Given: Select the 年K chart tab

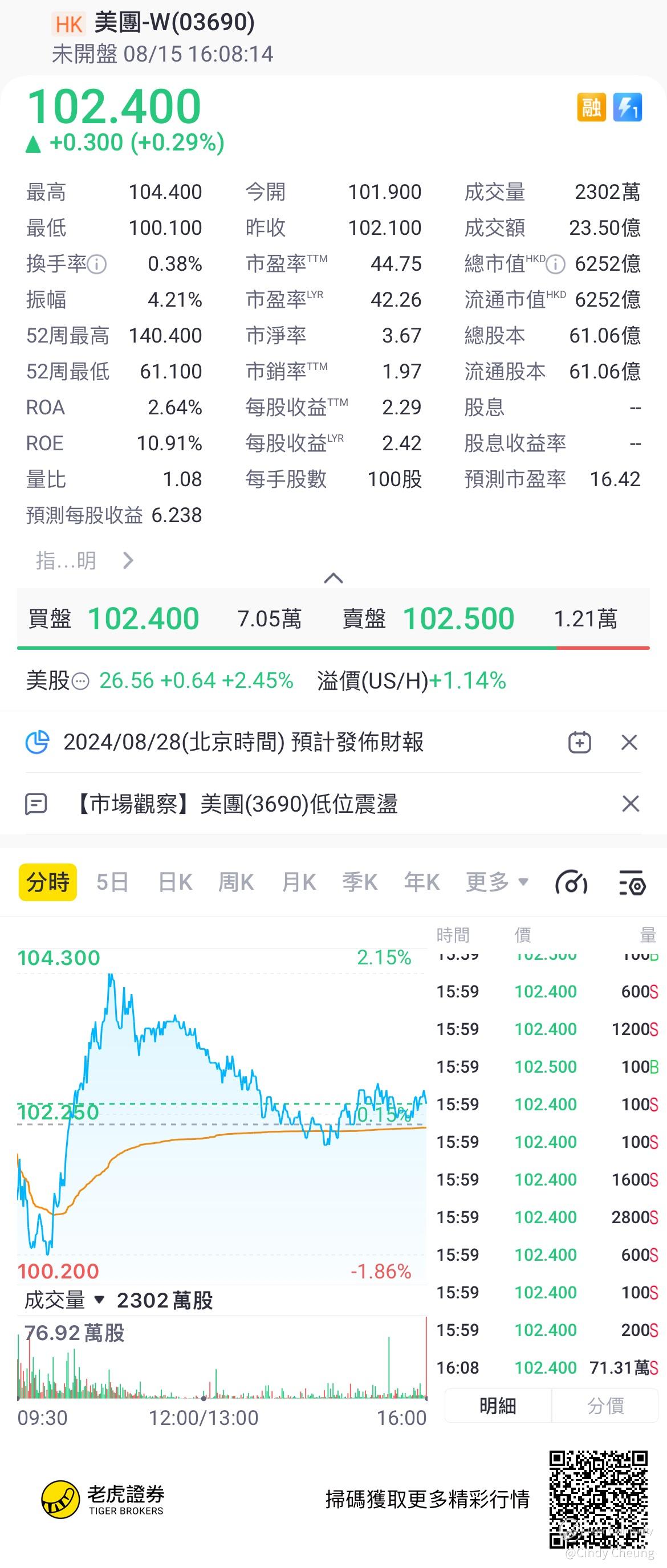Looking at the screenshot, I should [422, 882].
